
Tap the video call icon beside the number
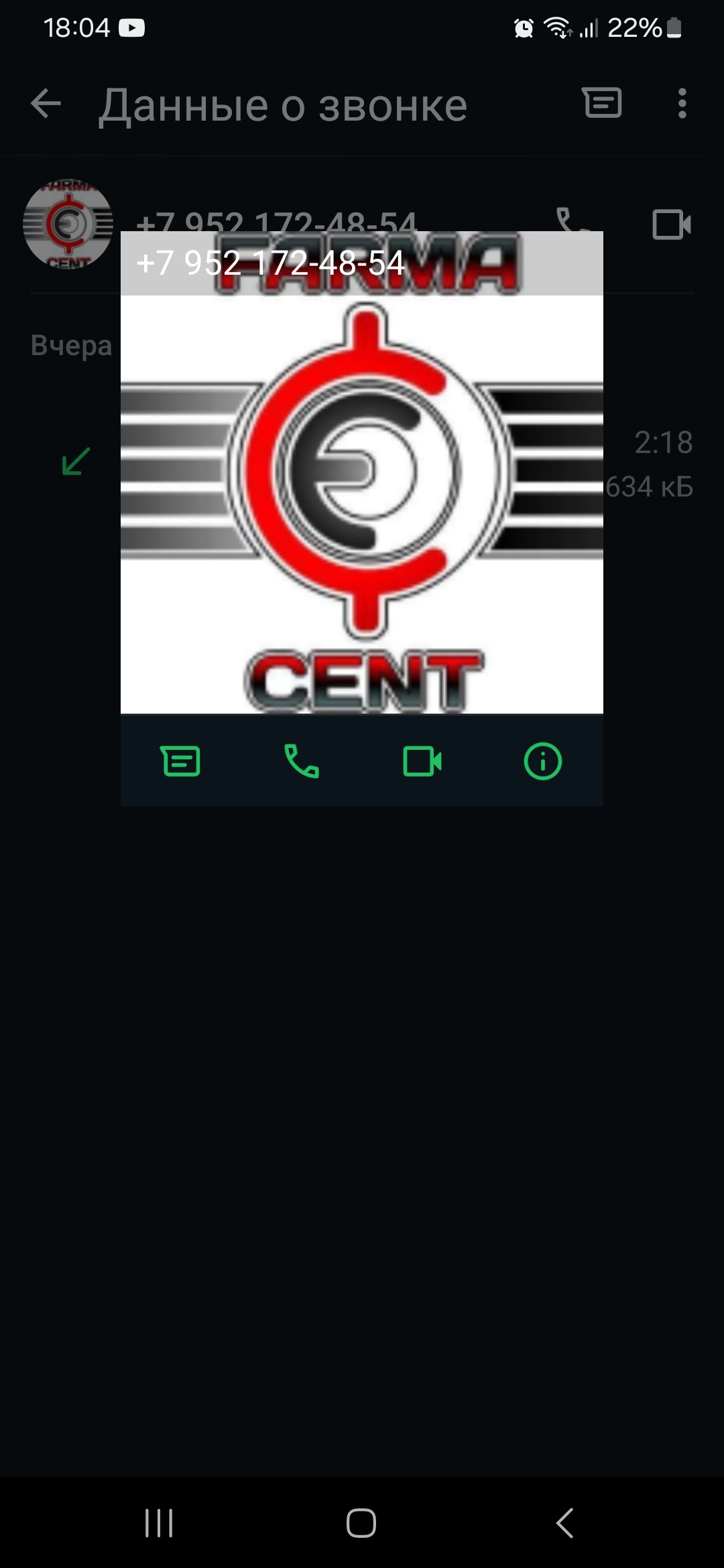(672, 224)
